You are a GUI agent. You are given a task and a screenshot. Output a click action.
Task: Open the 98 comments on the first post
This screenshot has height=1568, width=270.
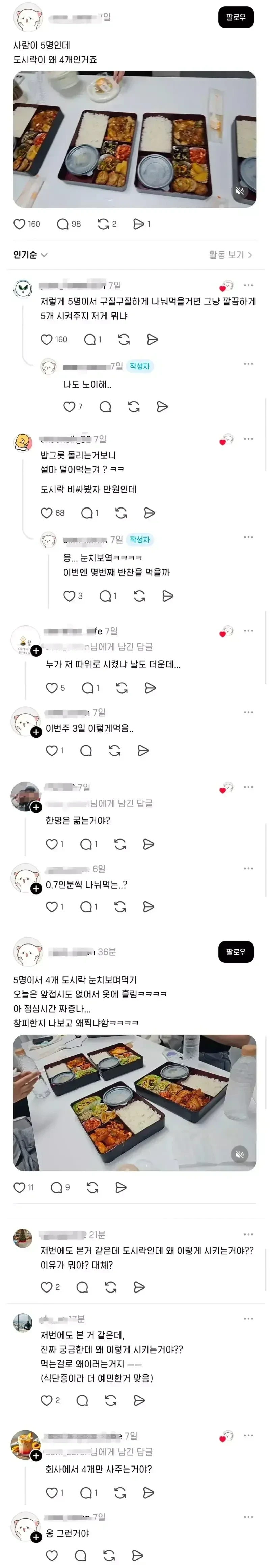(x=69, y=224)
